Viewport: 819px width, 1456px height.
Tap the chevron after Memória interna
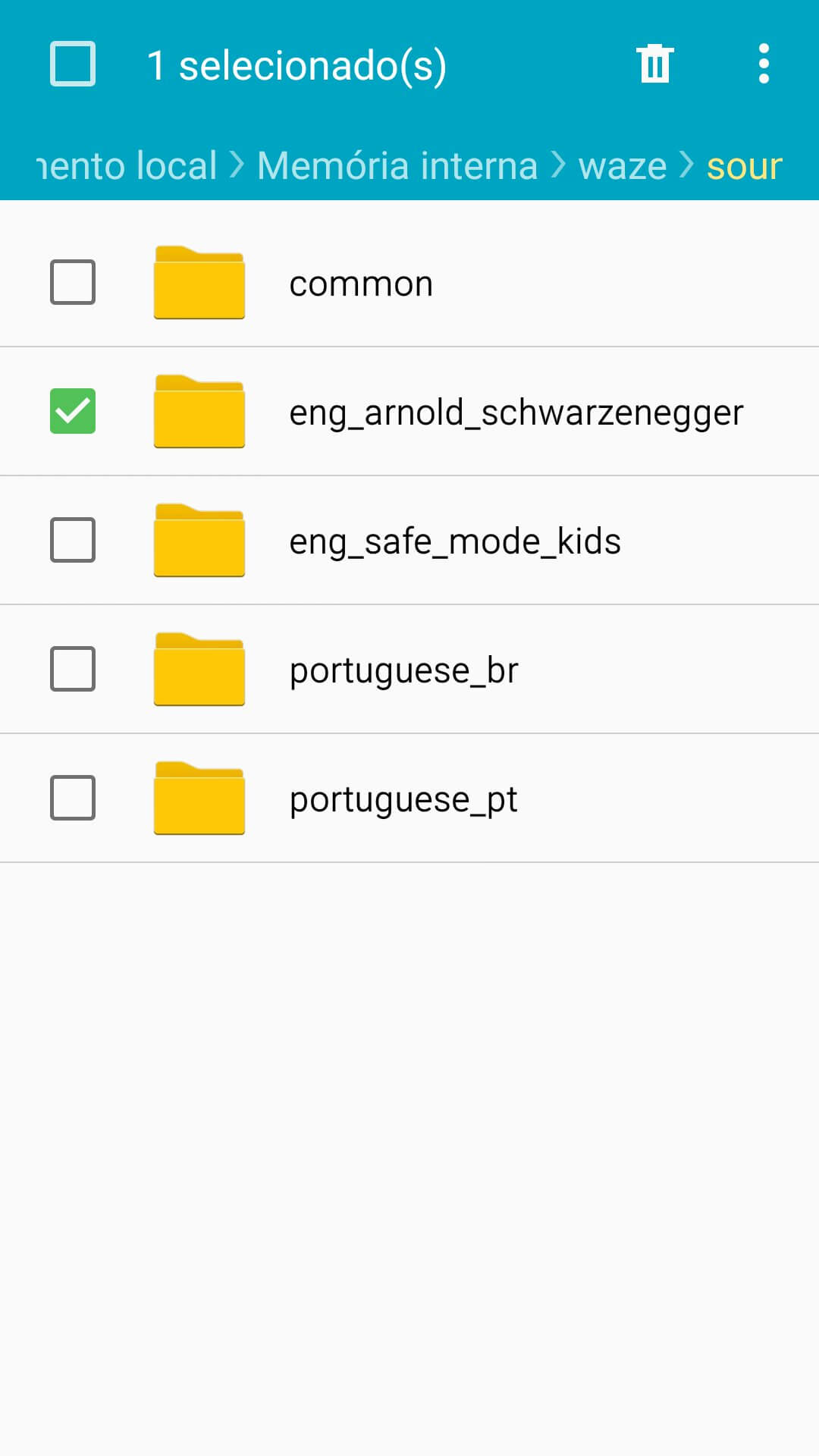pos(559,165)
